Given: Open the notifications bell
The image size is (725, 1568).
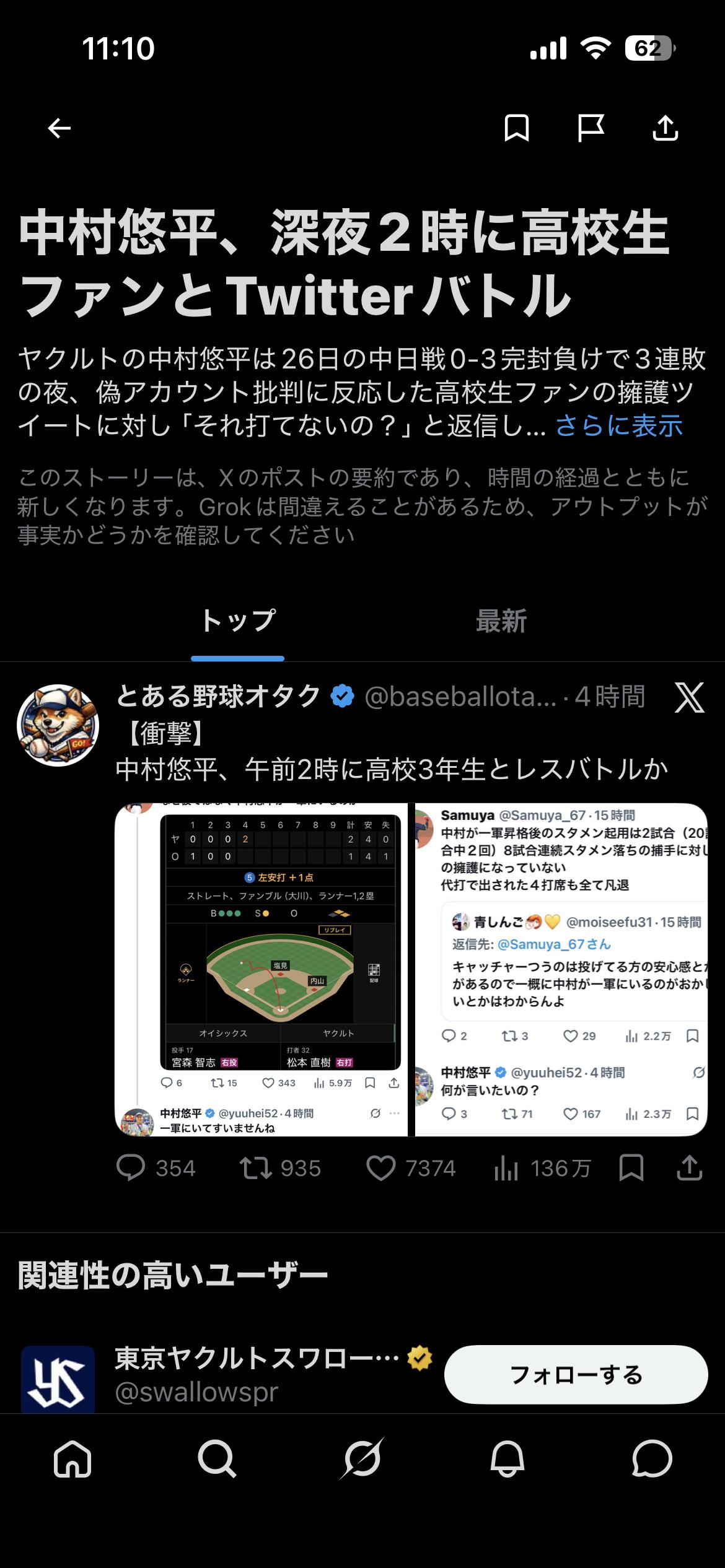Looking at the screenshot, I should click(x=507, y=1458).
